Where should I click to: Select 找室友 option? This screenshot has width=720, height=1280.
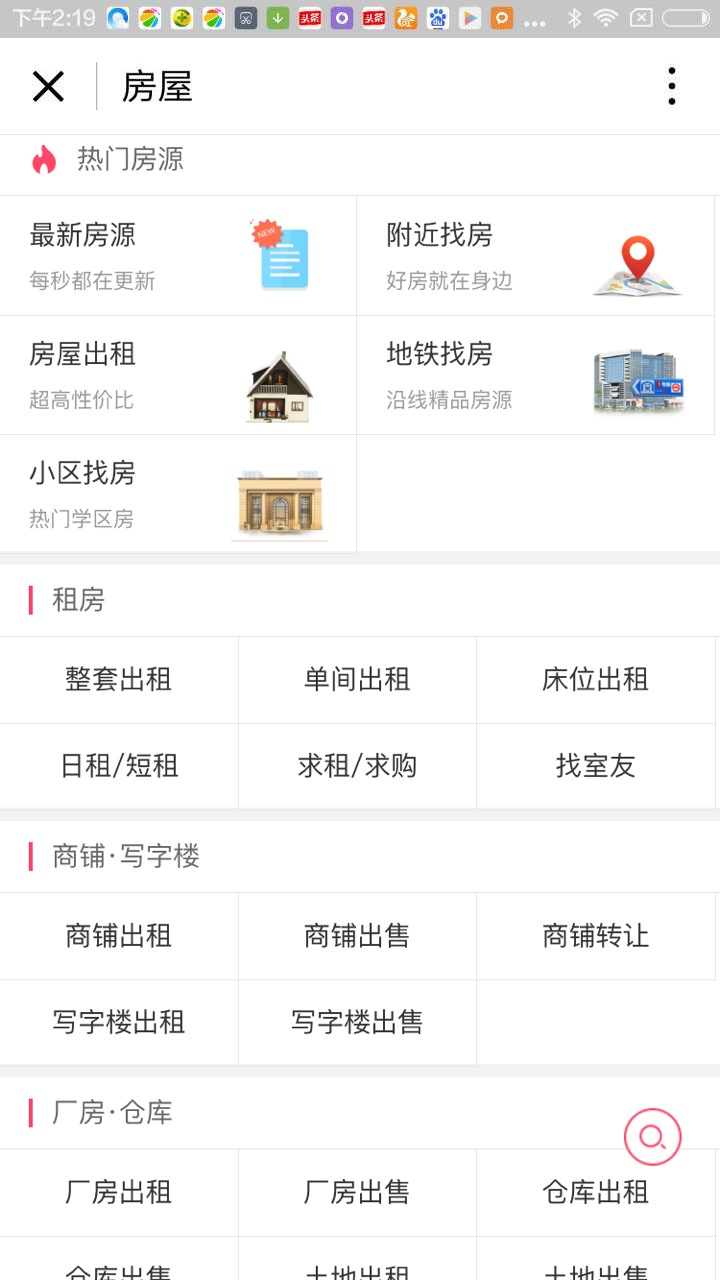click(x=596, y=766)
